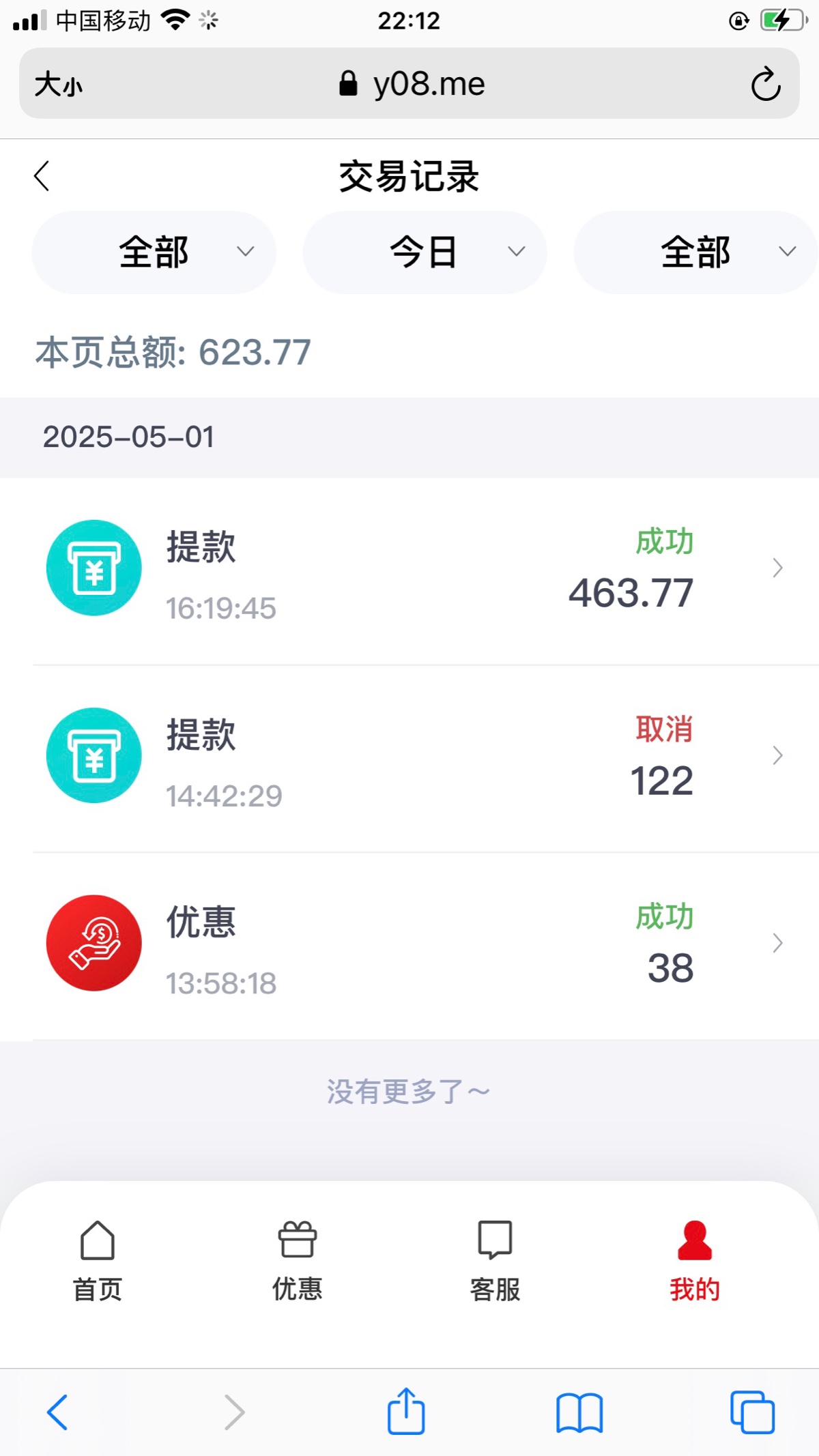
Task: View the cancelled 提款 record of 122
Action: click(409, 756)
